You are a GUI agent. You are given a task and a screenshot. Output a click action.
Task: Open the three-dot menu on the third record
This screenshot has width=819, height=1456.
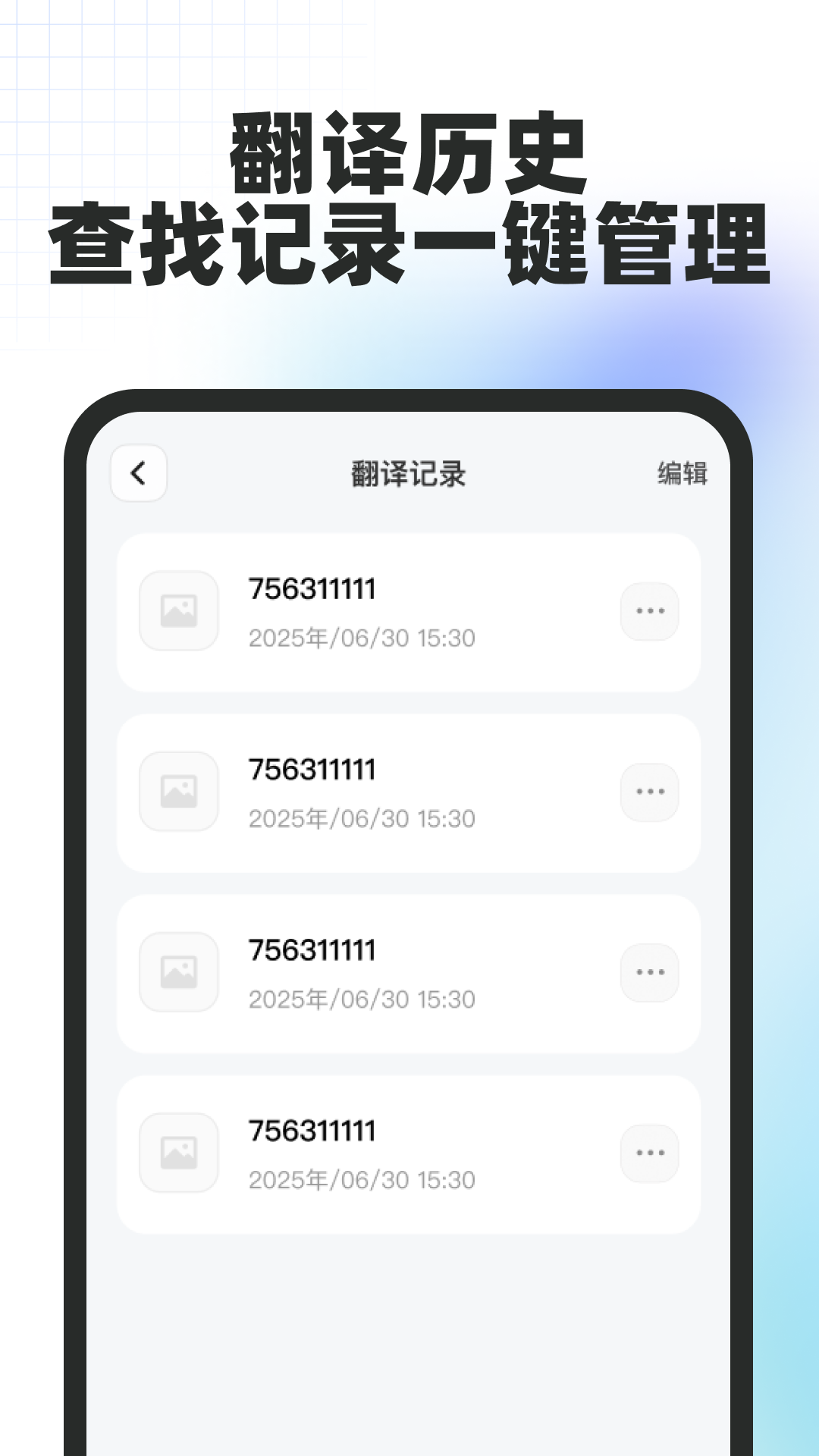click(649, 971)
